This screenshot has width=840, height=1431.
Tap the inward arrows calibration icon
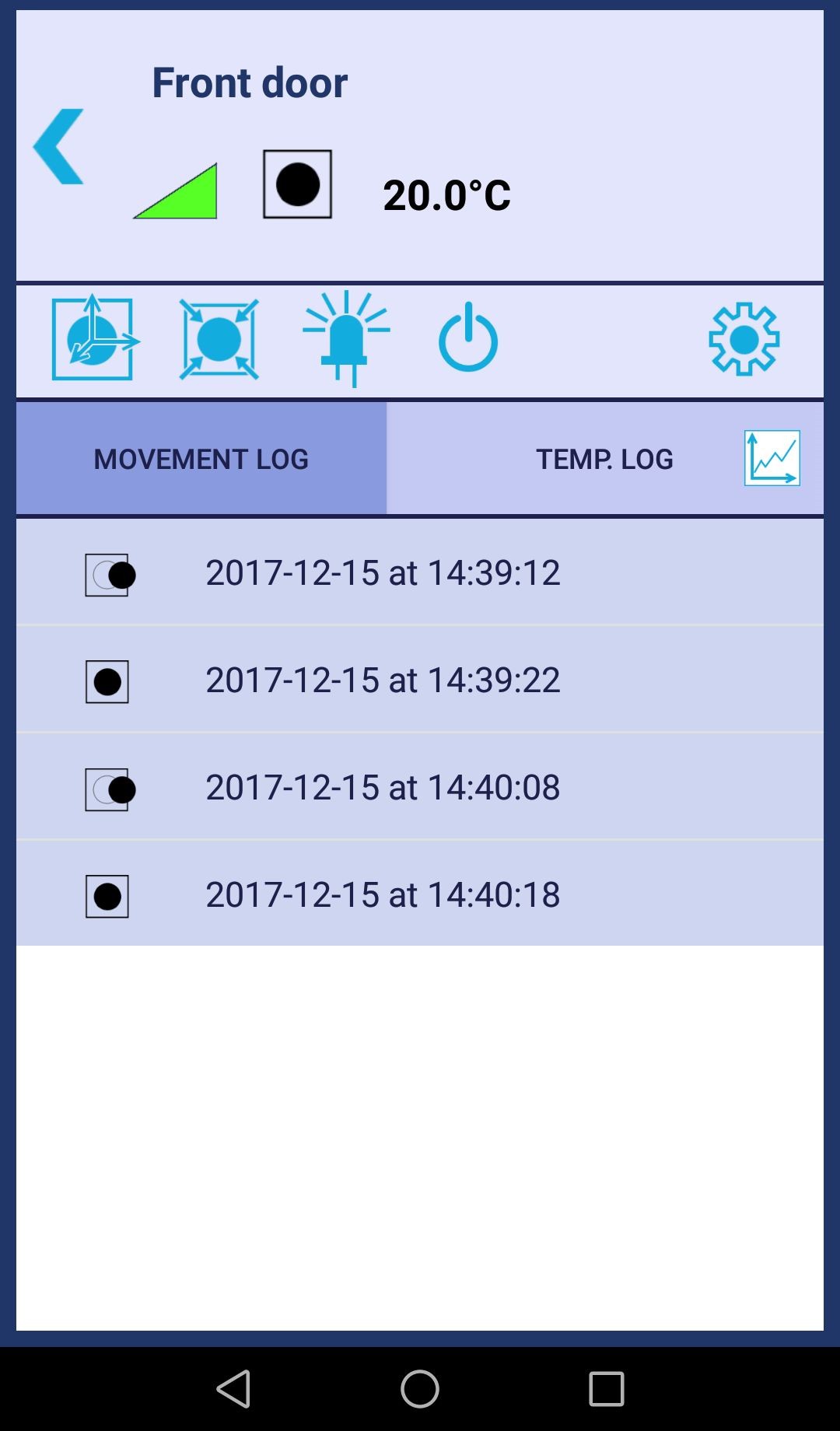(x=219, y=339)
